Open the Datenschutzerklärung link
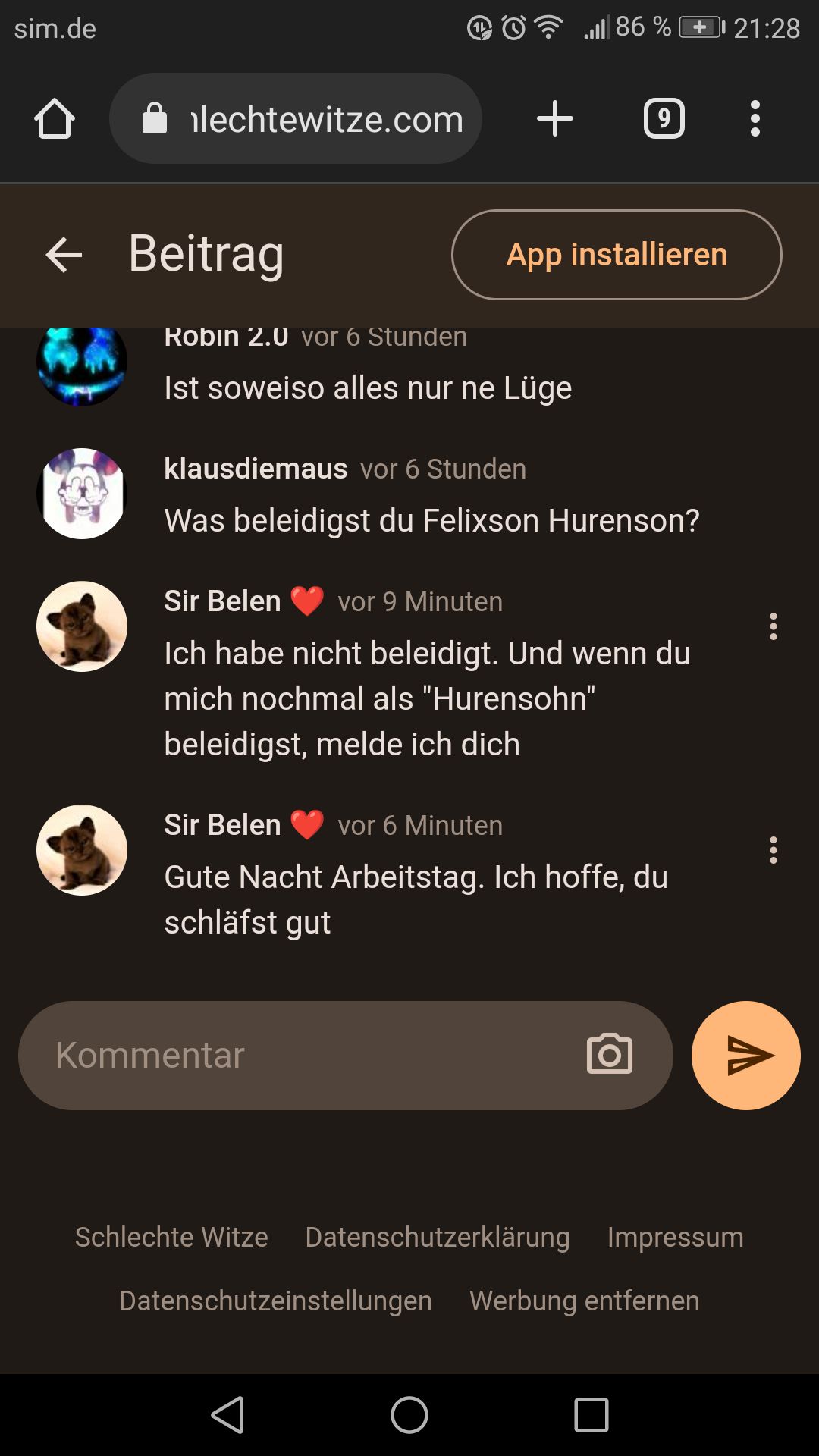This screenshot has width=819, height=1456. [437, 1237]
